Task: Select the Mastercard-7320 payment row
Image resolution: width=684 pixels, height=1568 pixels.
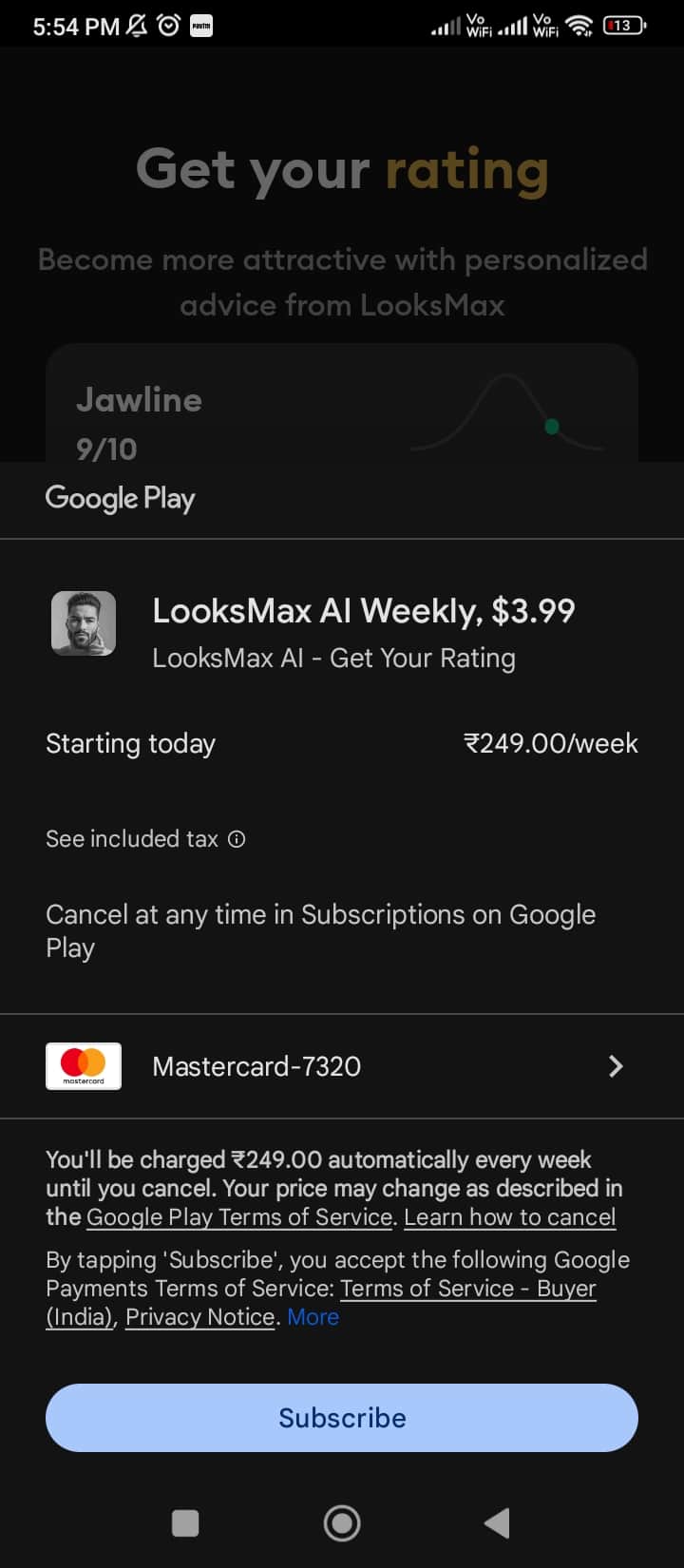Action: tap(342, 1065)
